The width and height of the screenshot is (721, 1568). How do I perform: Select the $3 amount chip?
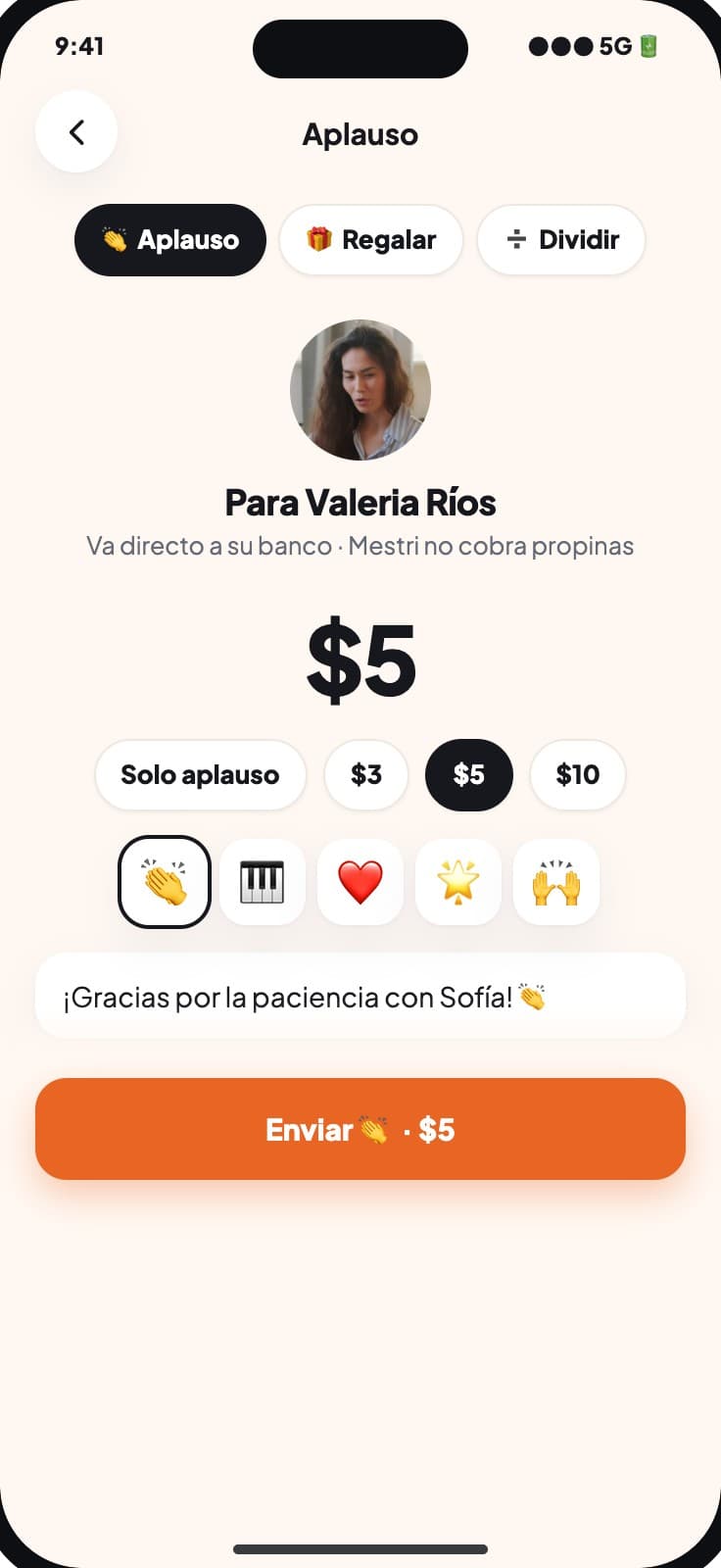(366, 775)
